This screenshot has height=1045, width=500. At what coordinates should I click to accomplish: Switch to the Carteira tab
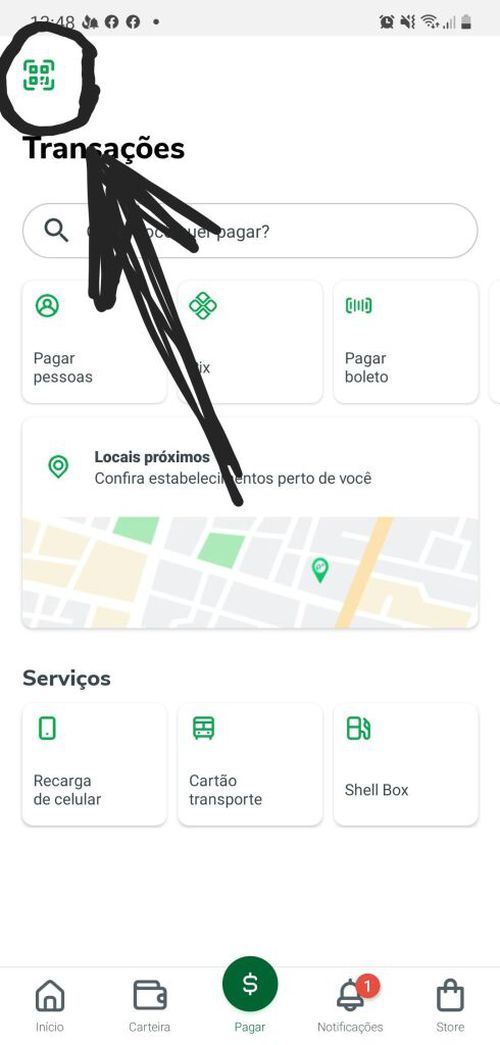click(150, 1005)
